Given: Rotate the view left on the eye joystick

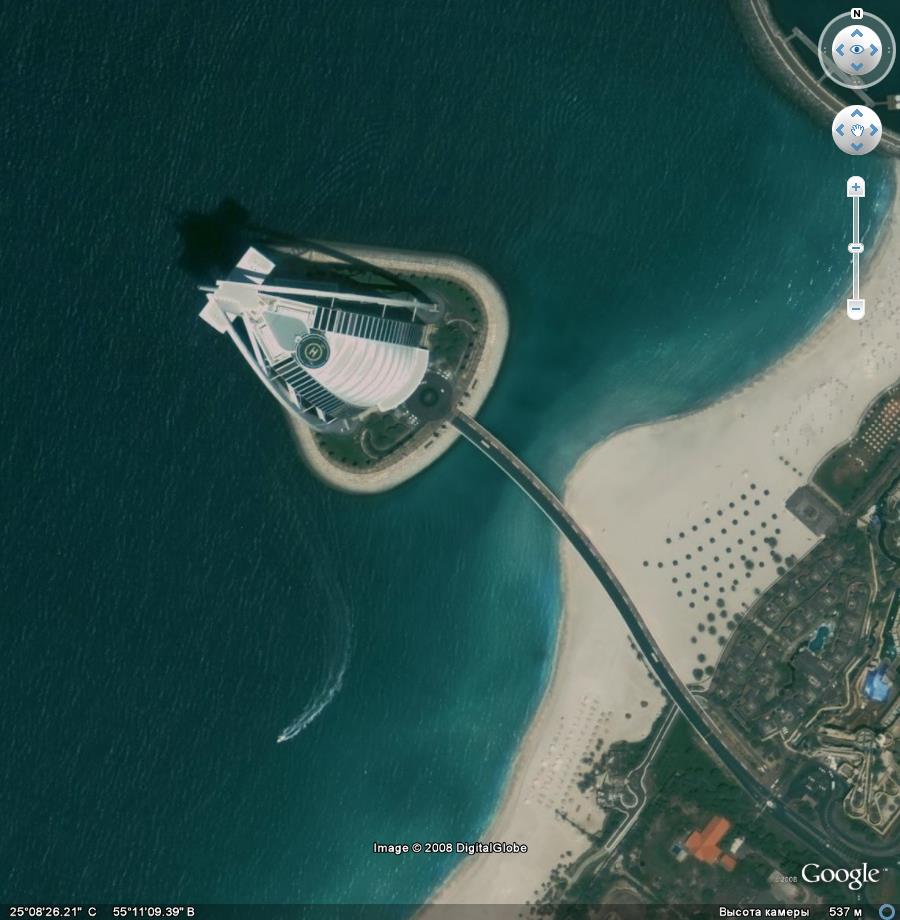Looking at the screenshot, I should 839,50.
